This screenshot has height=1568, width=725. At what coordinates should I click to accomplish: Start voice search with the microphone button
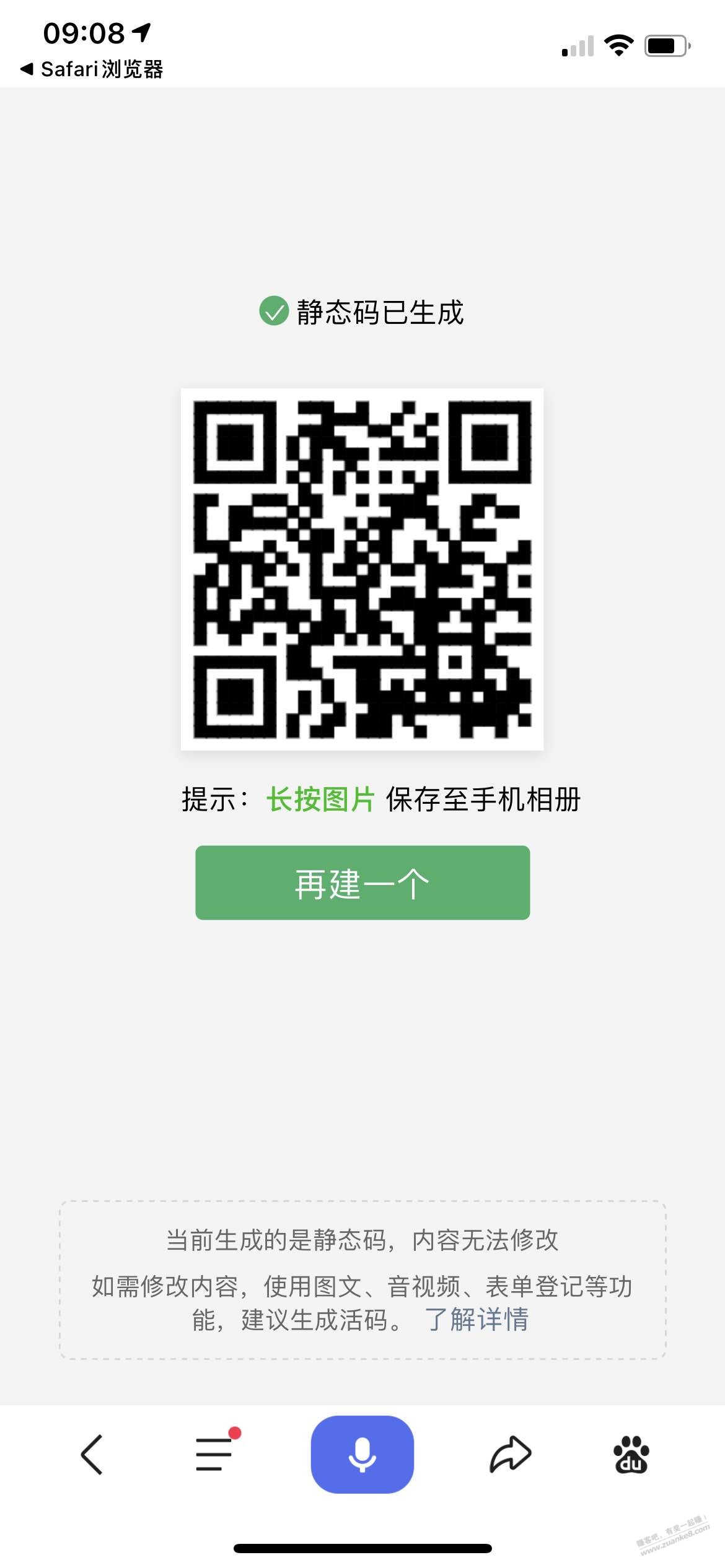point(362,1454)
